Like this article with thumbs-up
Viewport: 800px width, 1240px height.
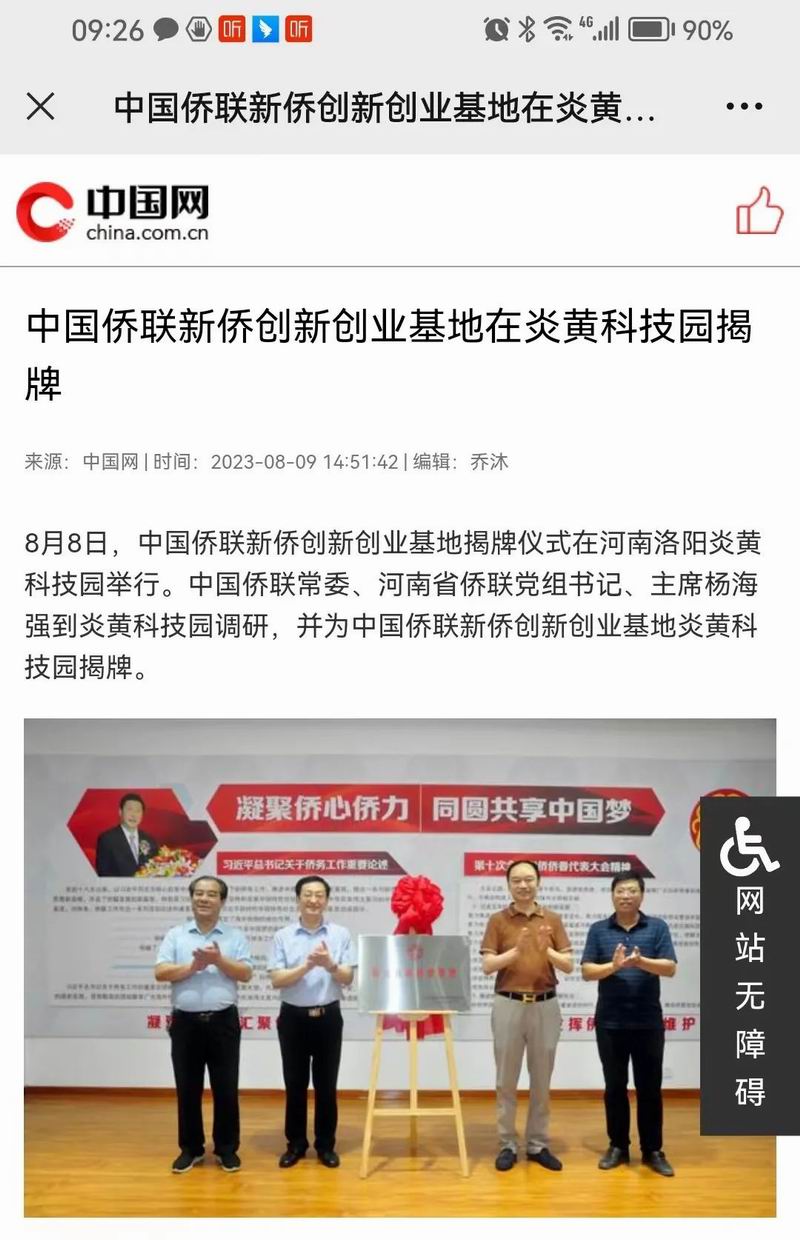click(x=758, y=211)
